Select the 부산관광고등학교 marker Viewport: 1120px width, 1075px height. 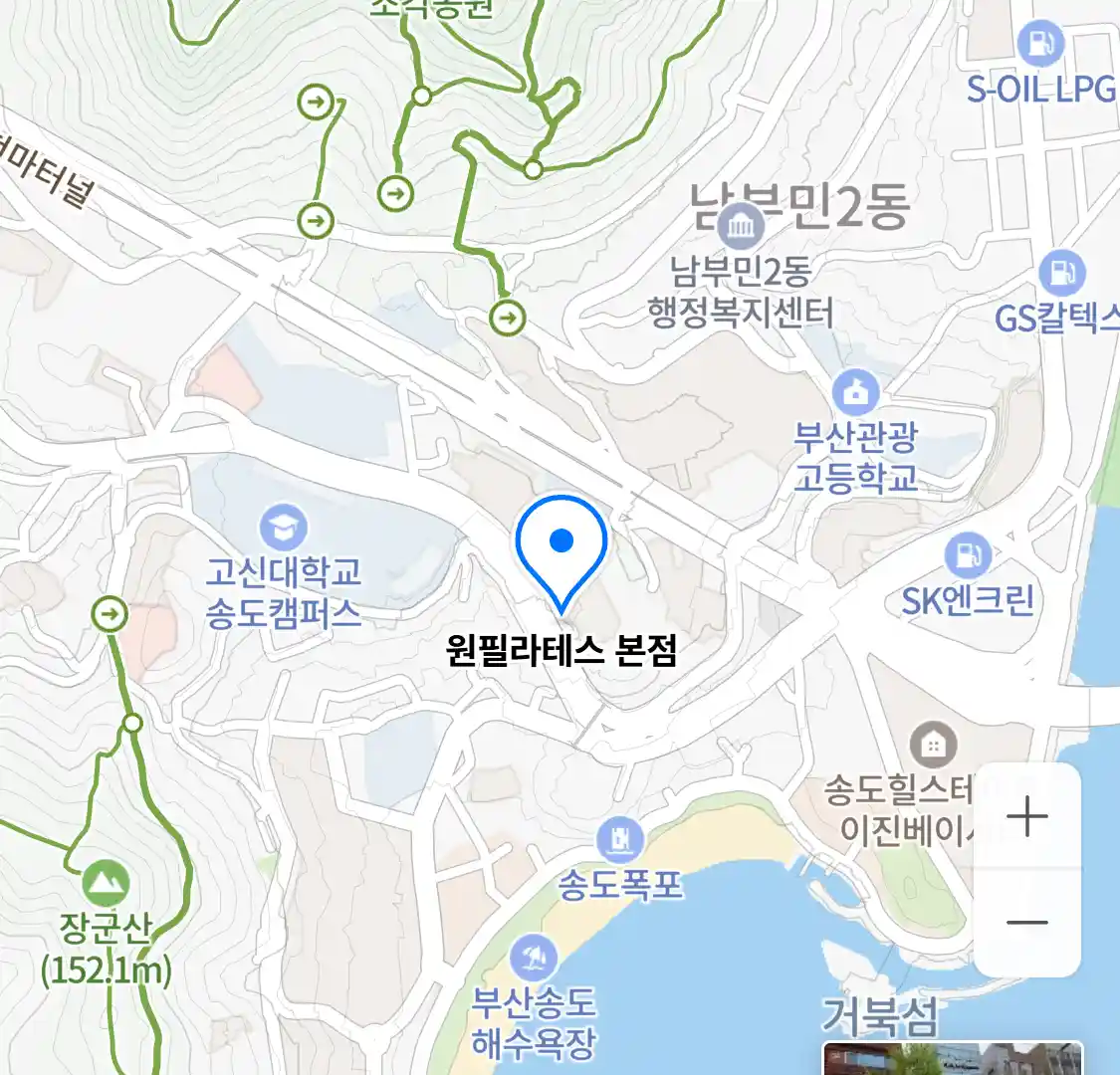click(855, 393)
